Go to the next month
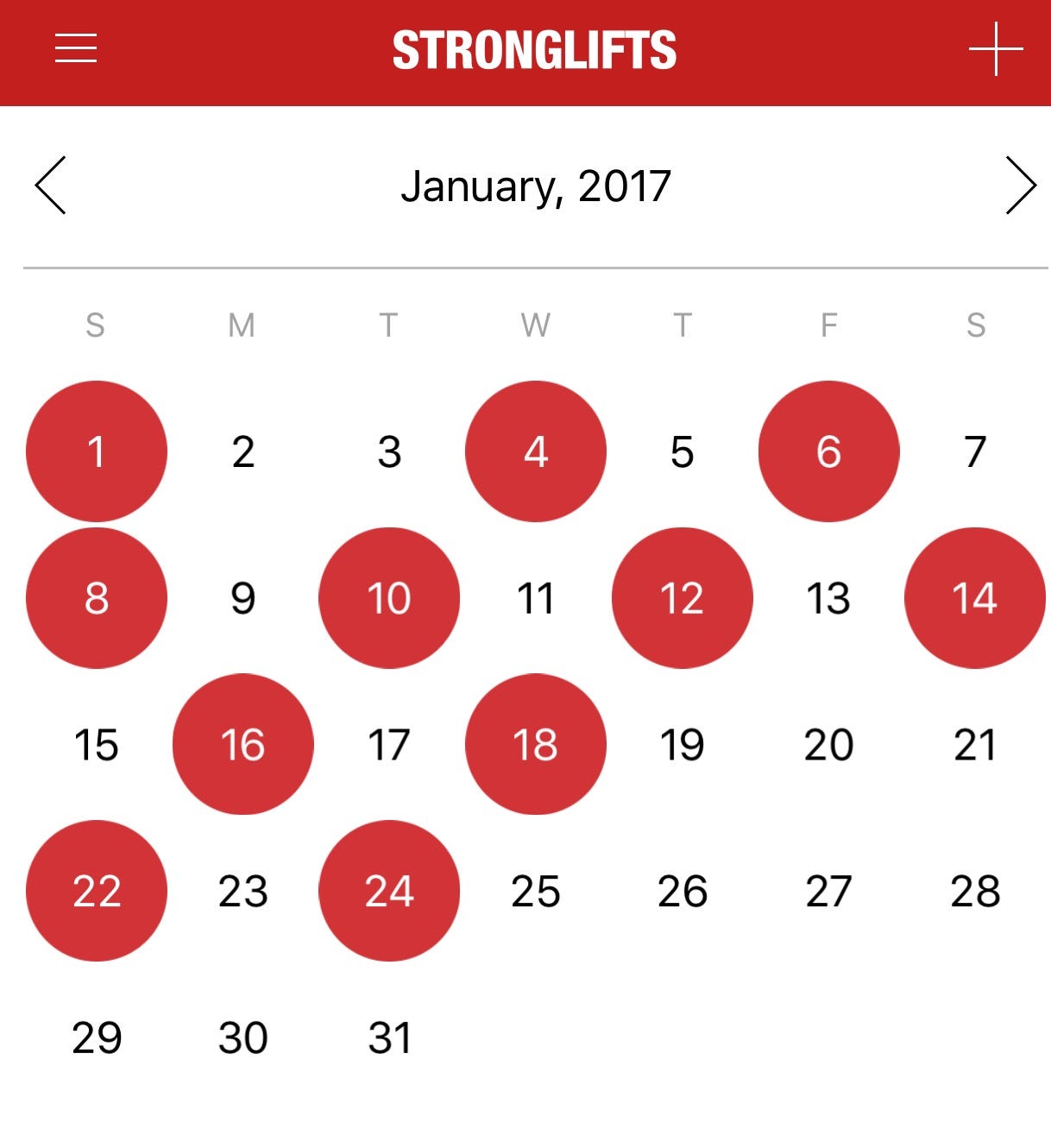Viewport: 1051px width, 1148px height. (x=1021, y=185)
